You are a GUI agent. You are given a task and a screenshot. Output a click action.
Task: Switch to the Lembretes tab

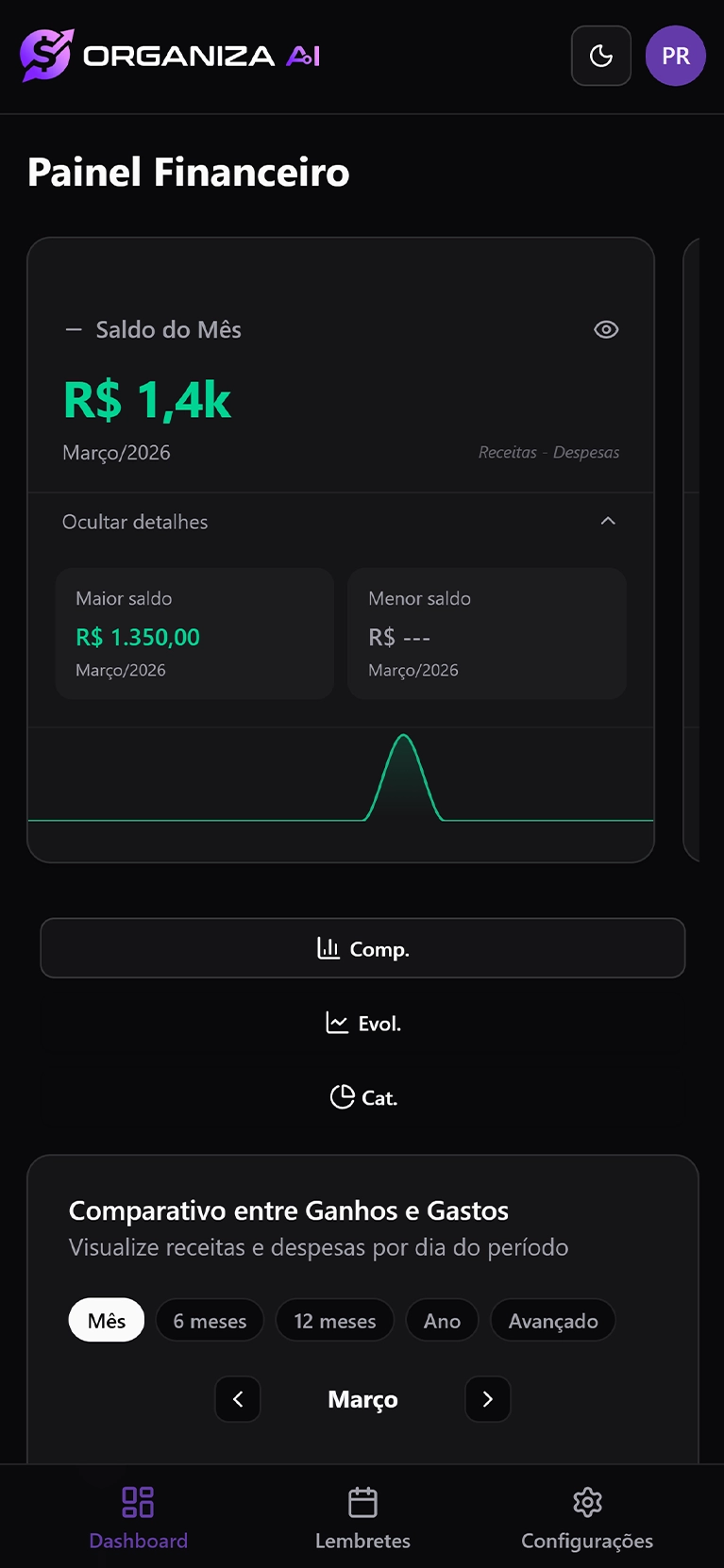[362, 1517]
